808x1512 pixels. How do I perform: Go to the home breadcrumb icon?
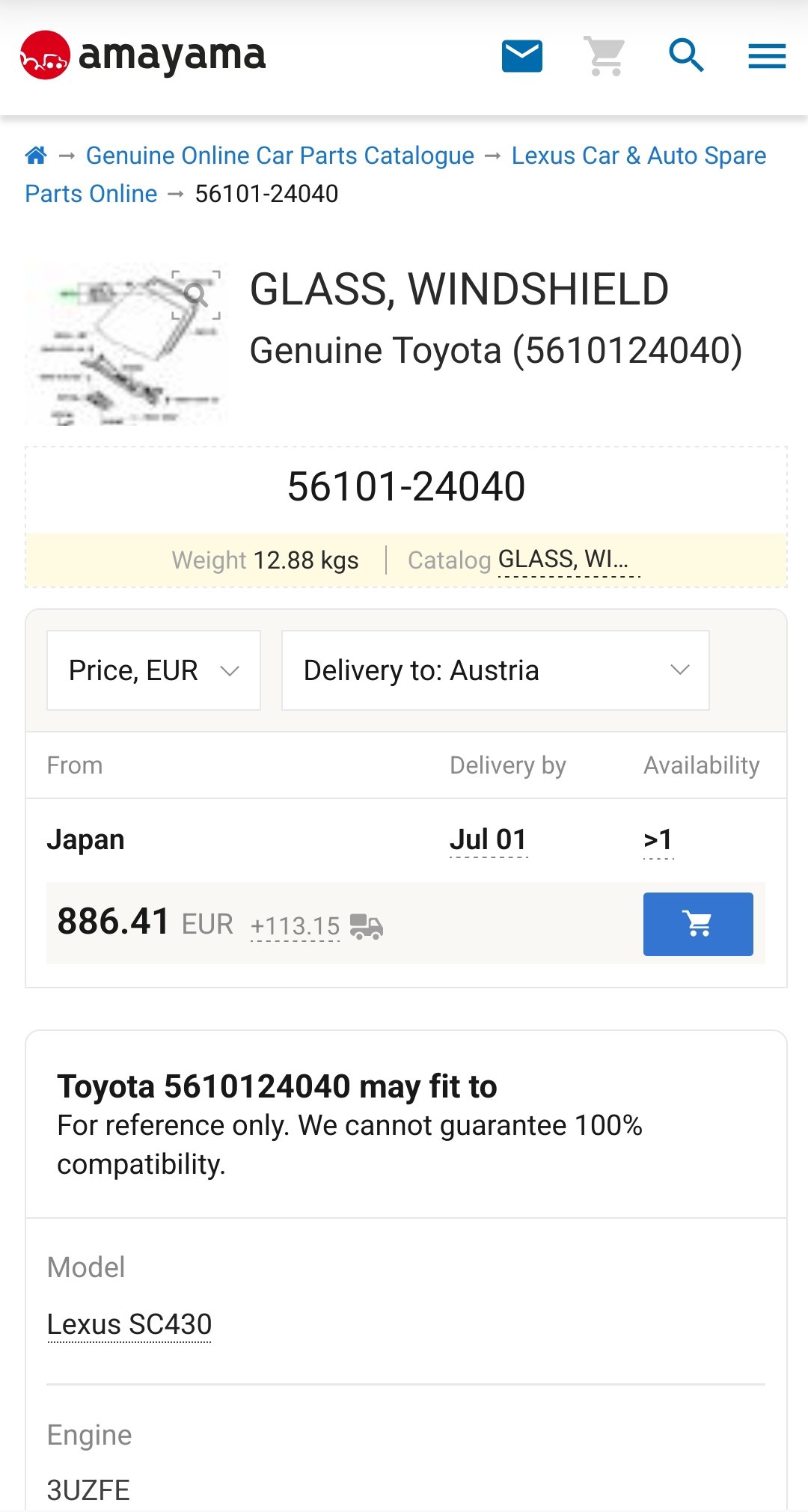[36, 156]
